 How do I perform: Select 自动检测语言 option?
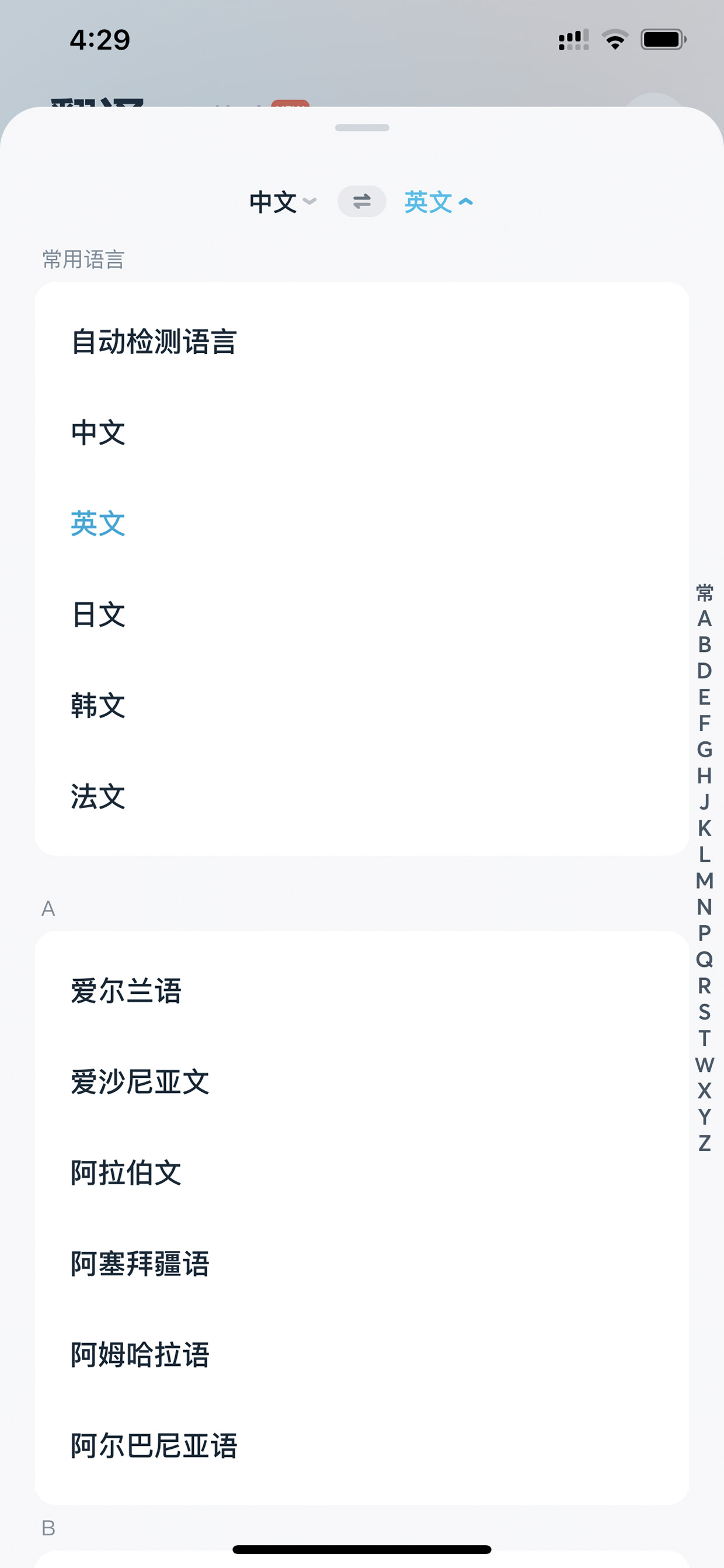pyautogui.click(x=362, y=342)
